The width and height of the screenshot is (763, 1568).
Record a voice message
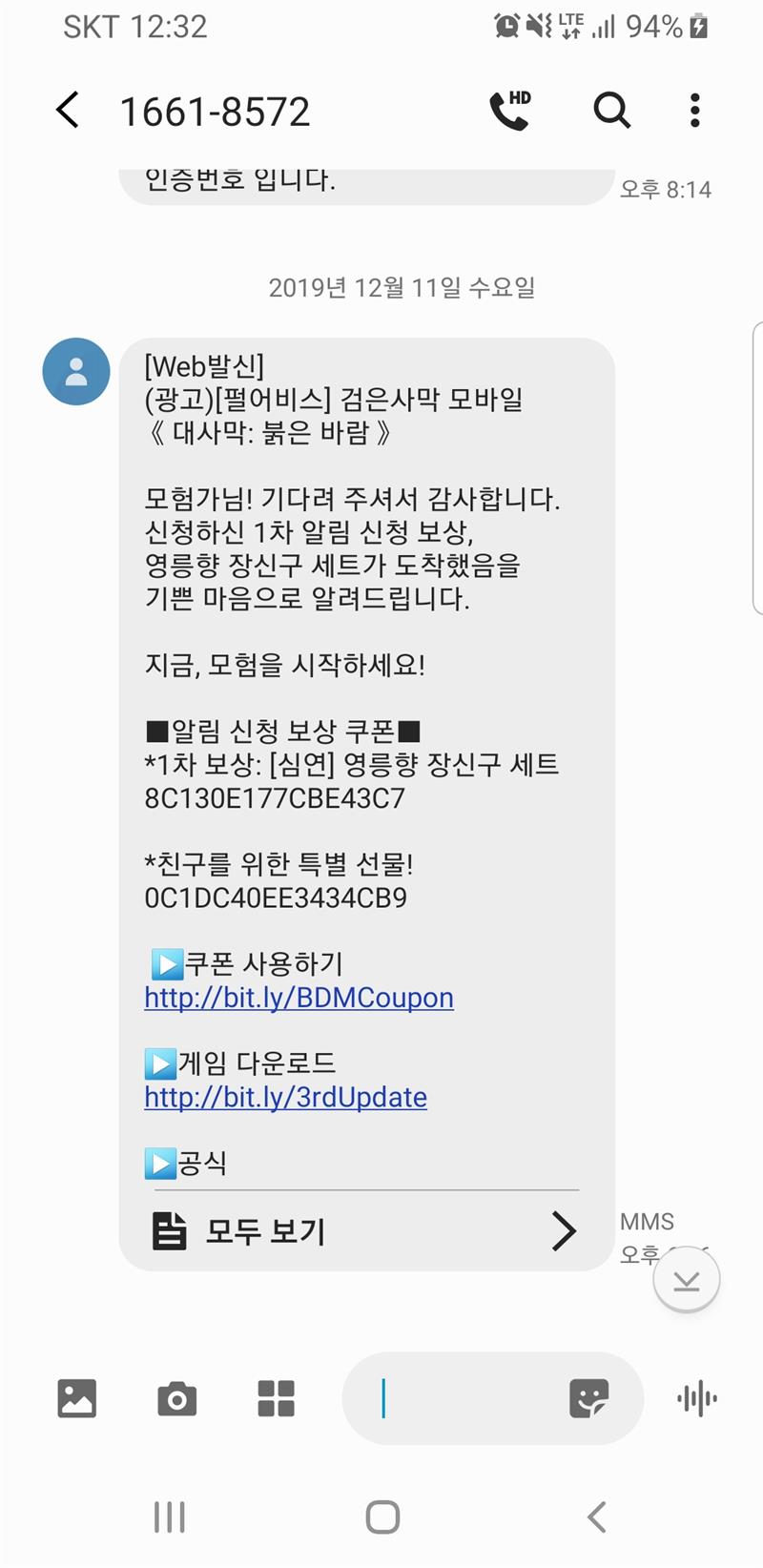[x=697, y=1398]
